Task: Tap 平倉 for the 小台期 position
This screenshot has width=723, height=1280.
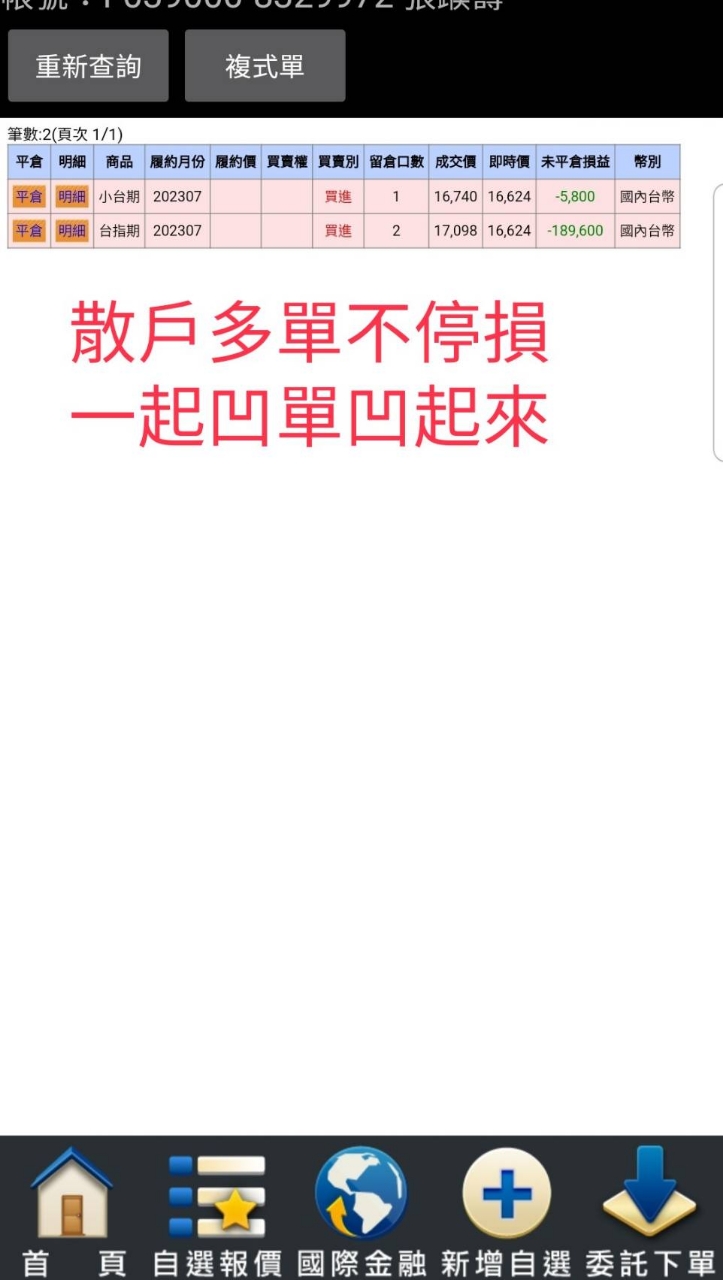Action: [29, 197]
